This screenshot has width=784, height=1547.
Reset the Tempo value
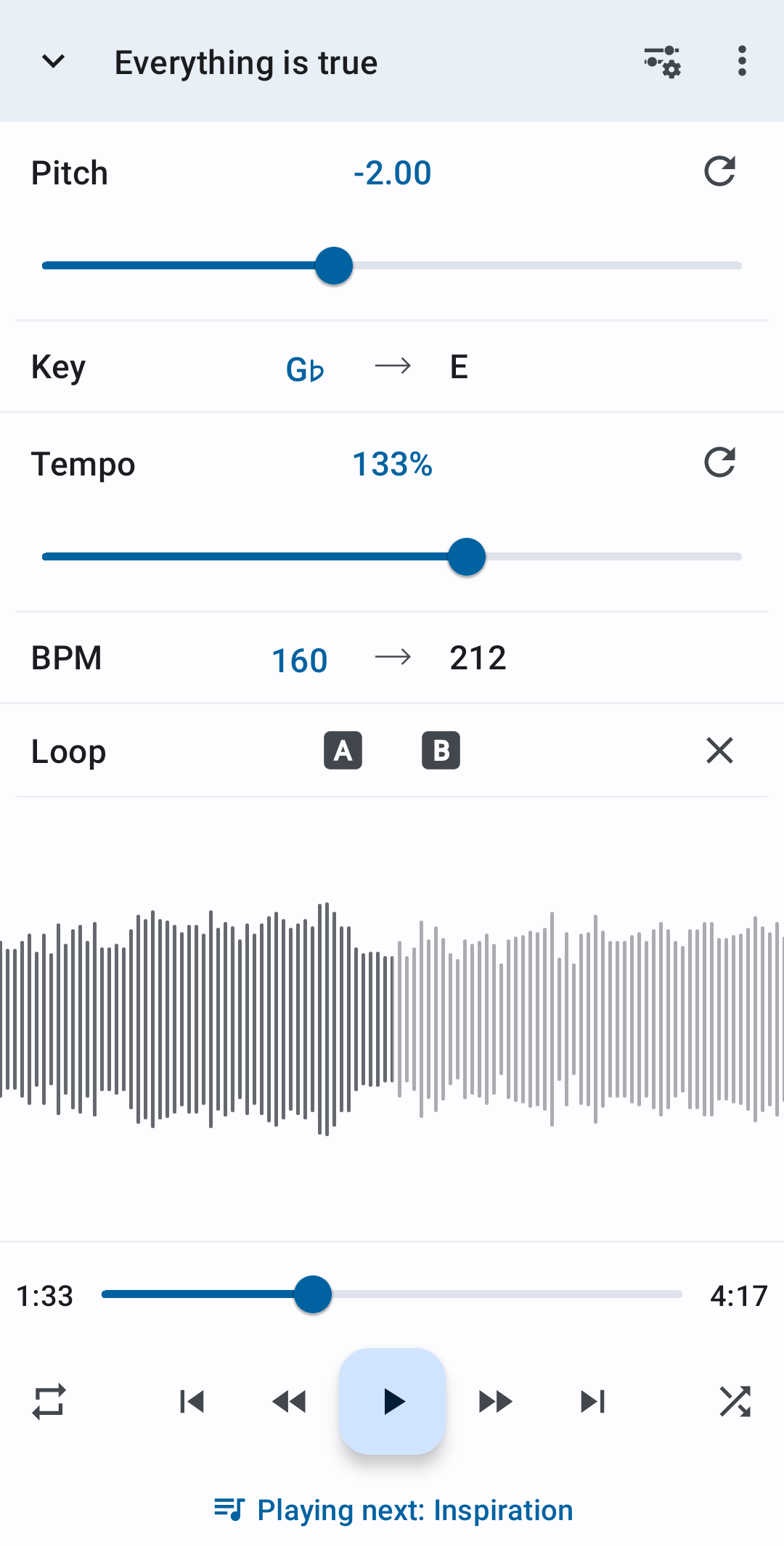[719, 463]
